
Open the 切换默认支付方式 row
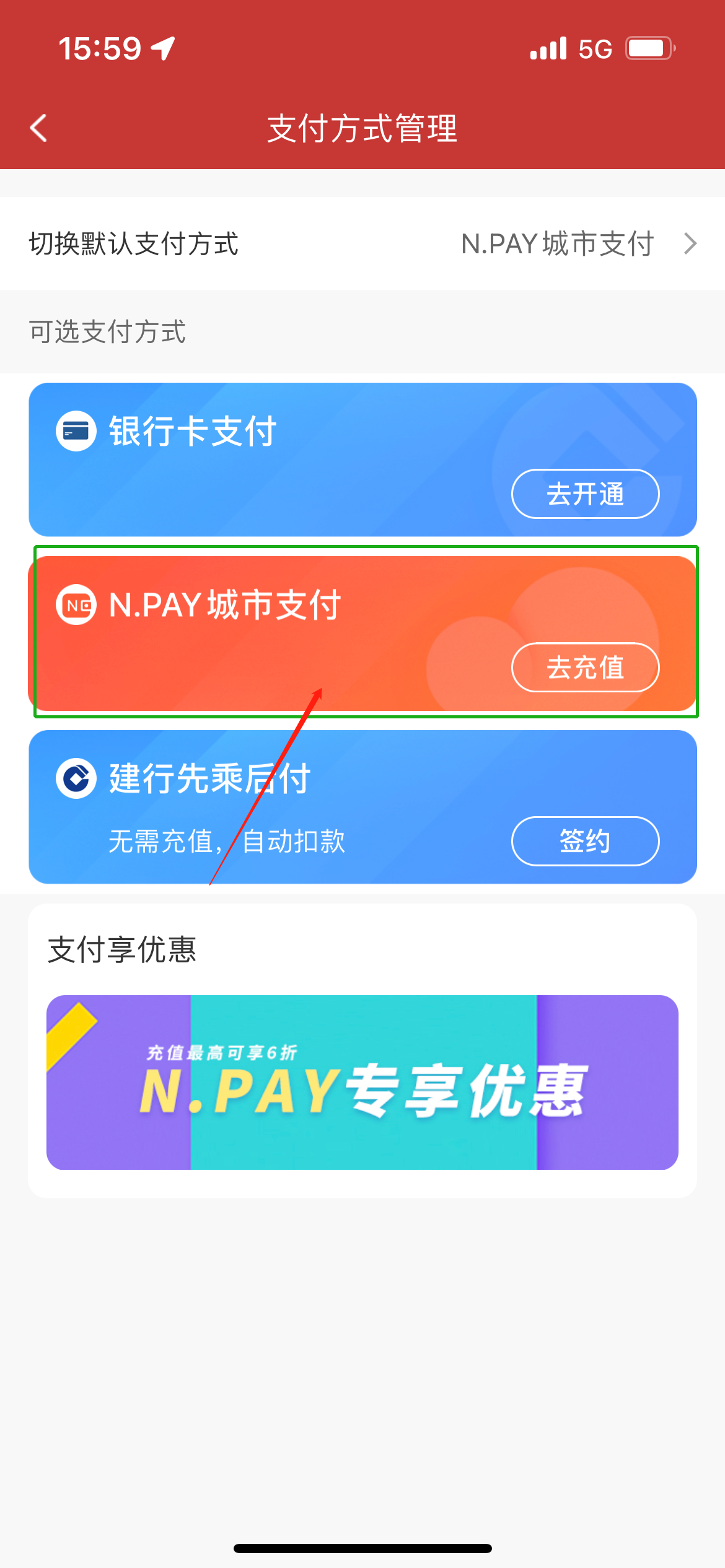[x=362, y=243]
